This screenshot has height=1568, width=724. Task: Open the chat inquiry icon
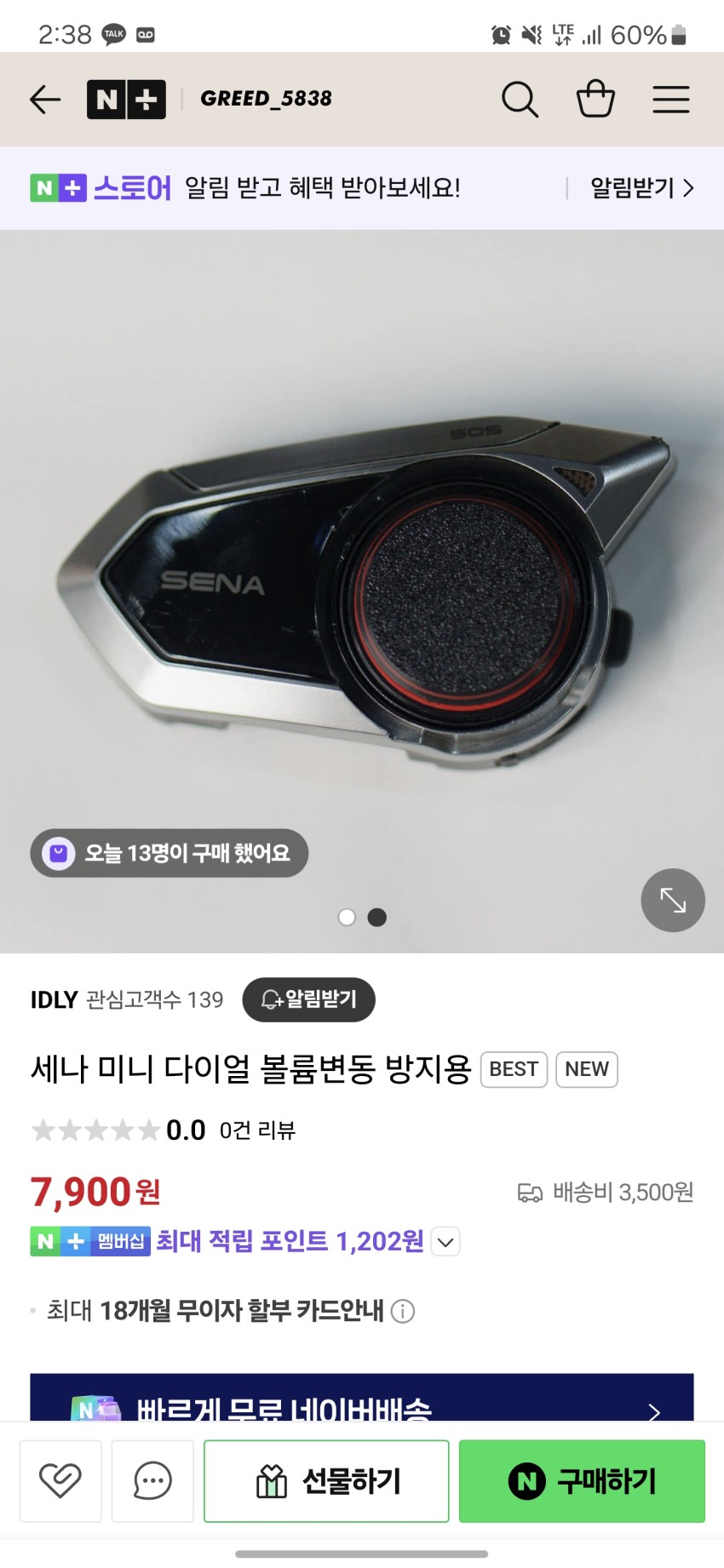tap(152, 1481)
